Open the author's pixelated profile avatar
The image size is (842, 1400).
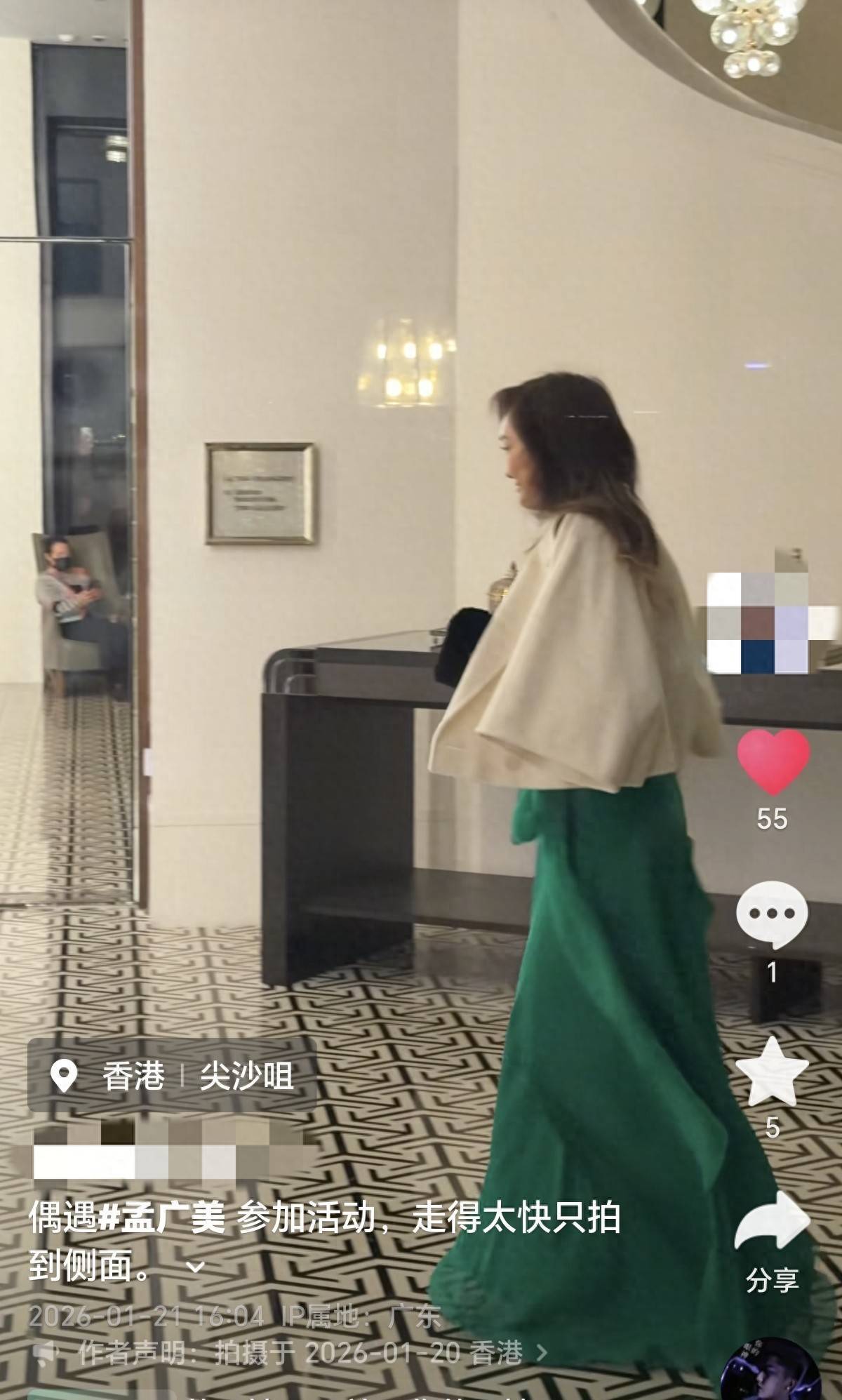[x=758, y=621]
